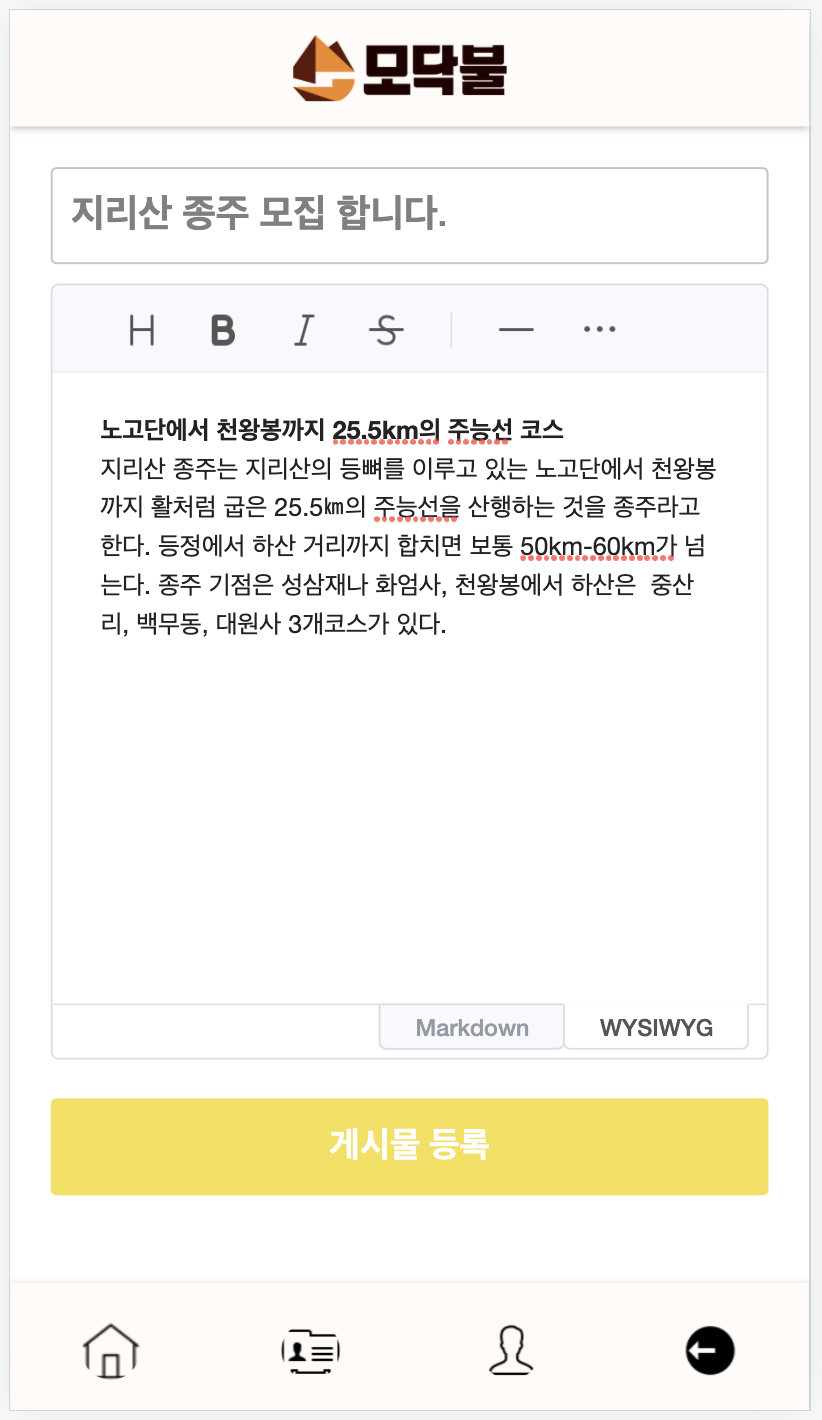Go to the home tab
This screenshot has width=822, height=1420.
111,1351
